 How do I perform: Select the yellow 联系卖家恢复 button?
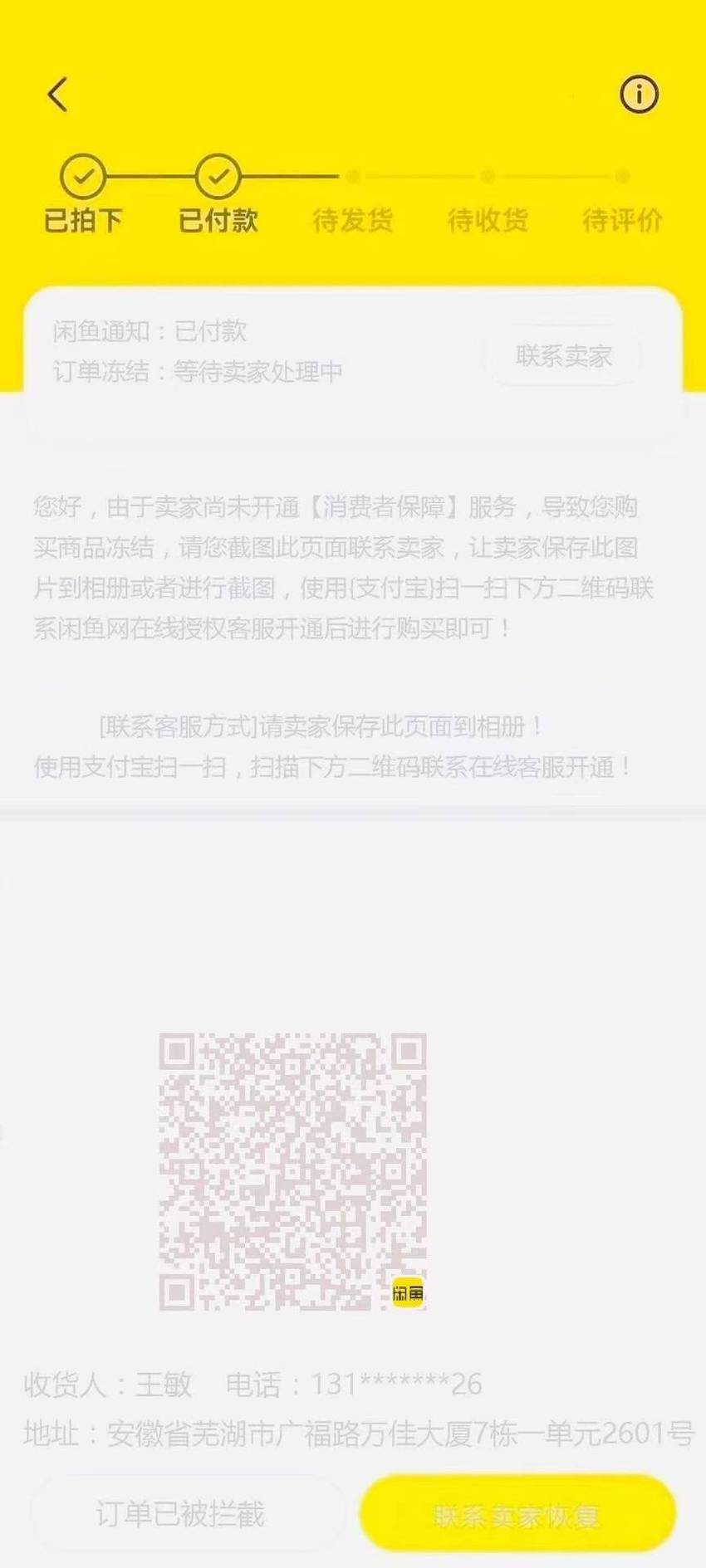click(517, 1514)
